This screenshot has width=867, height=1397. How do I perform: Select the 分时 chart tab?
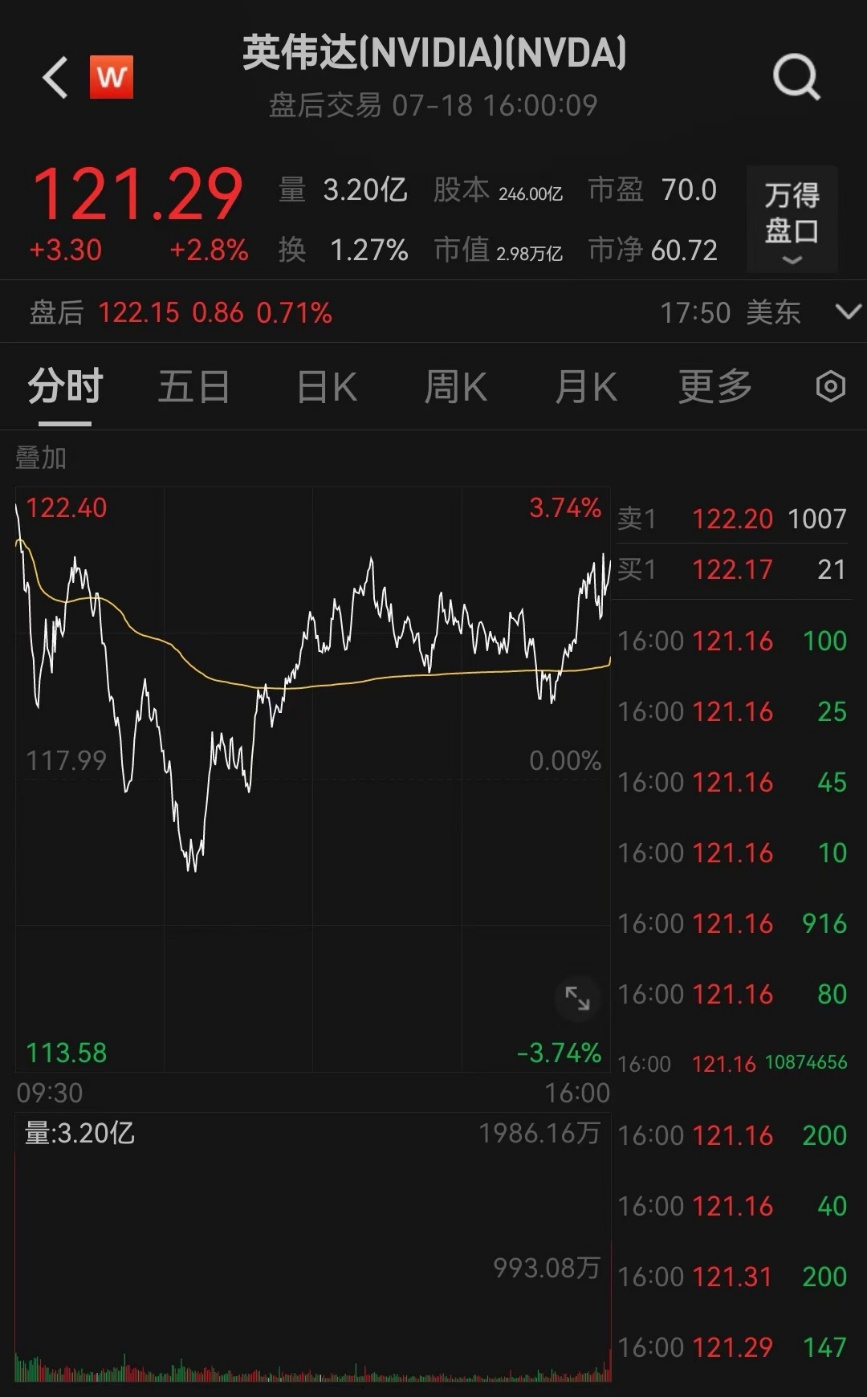[65, 386]
